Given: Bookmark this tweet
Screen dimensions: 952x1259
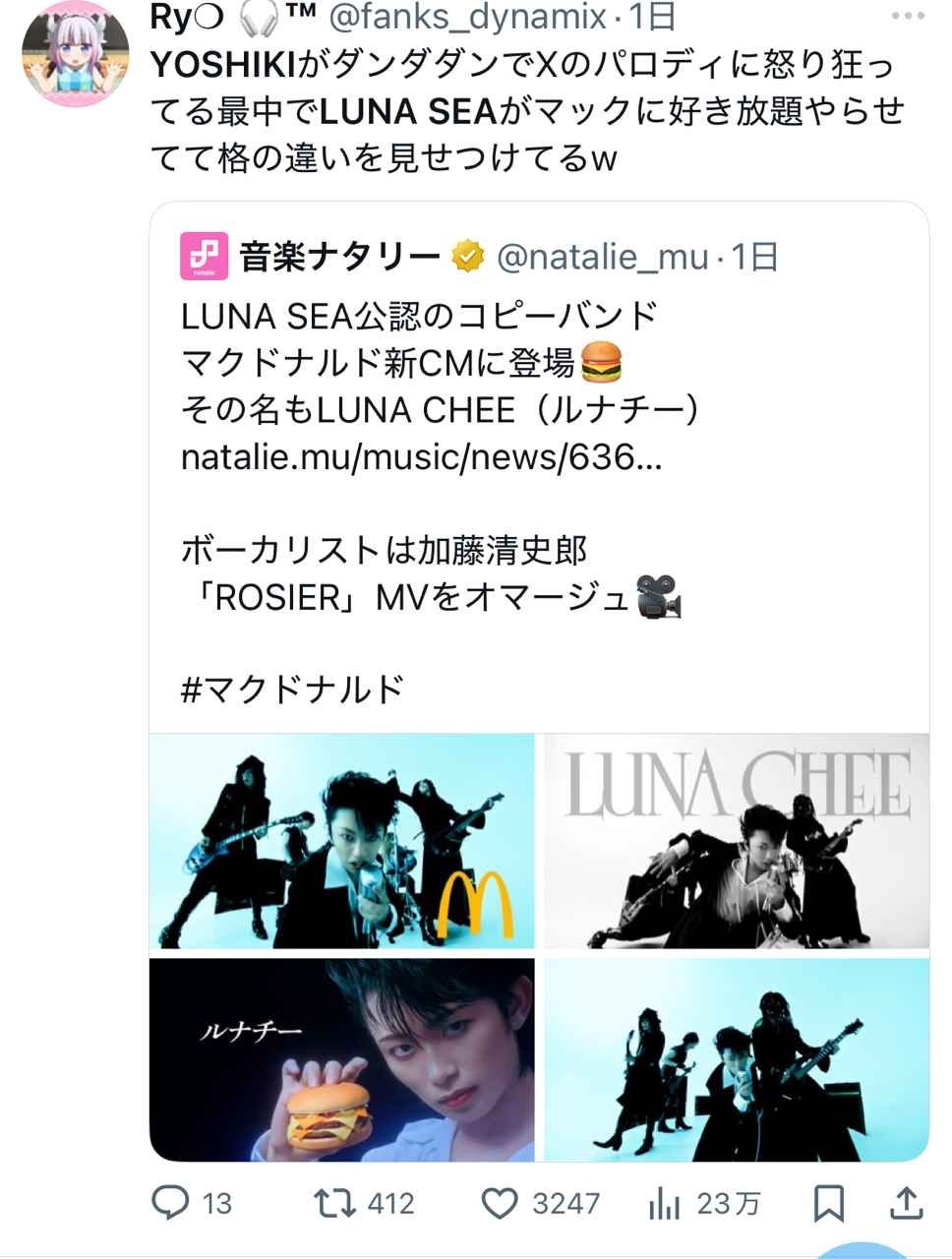Looking at the screenshot, I should coord(828,1202).
